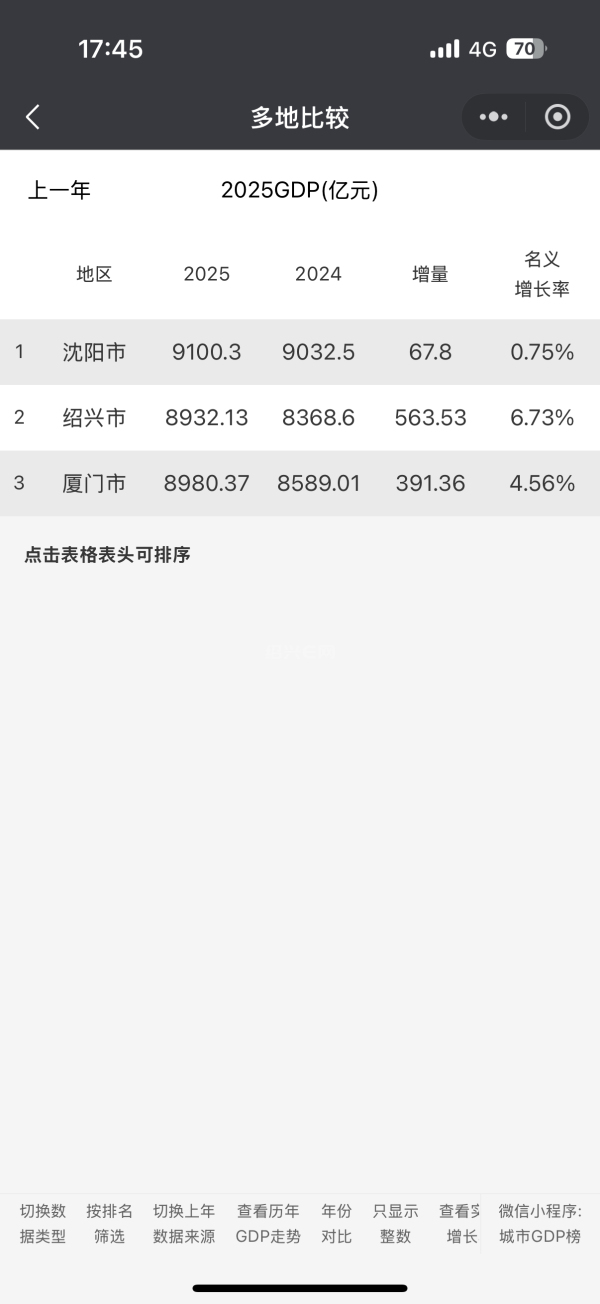Choose 切换上年数据来源
This screenshot has height=1304, width=600.
pyautogui.click(x=184, y=1223)
